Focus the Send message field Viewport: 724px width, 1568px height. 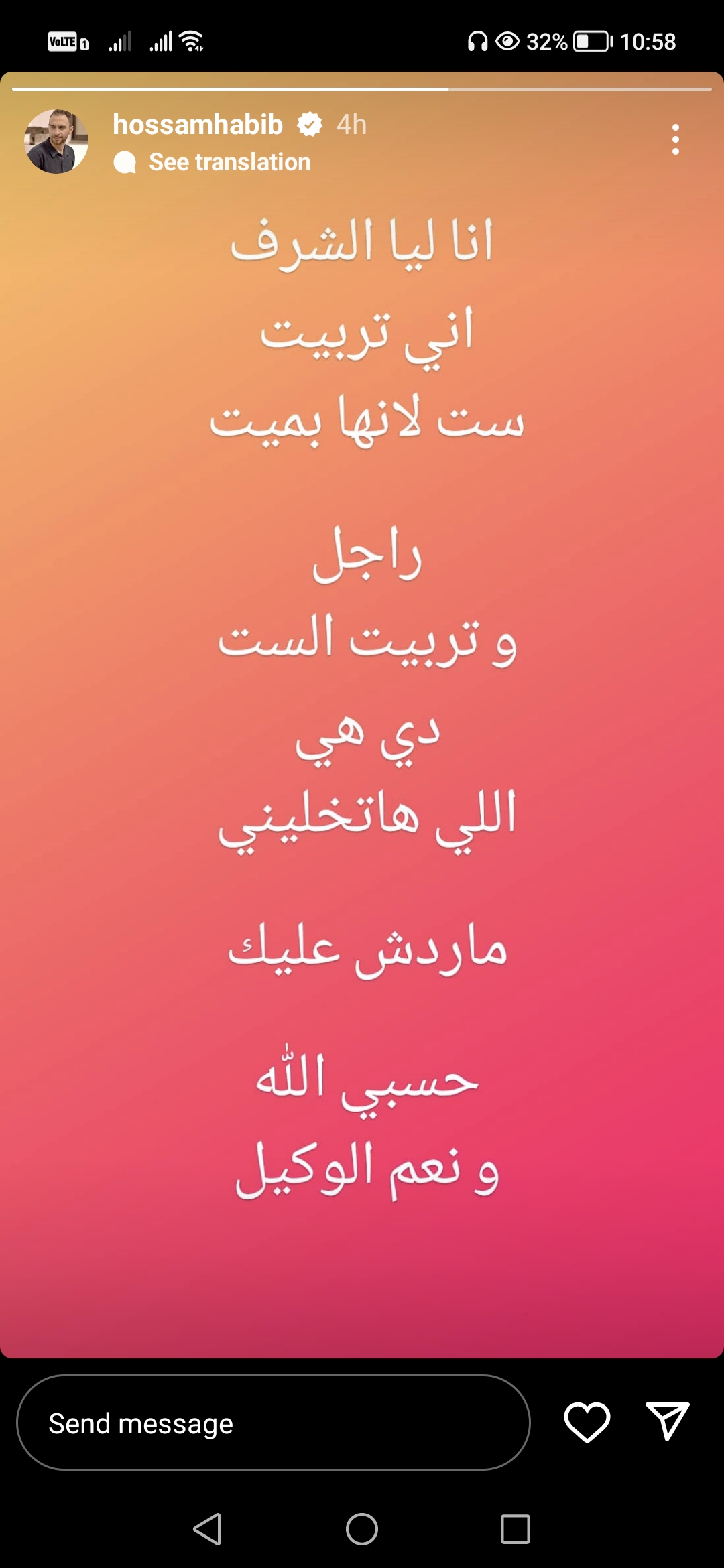pyautogui.click(x=273, y=1423)
